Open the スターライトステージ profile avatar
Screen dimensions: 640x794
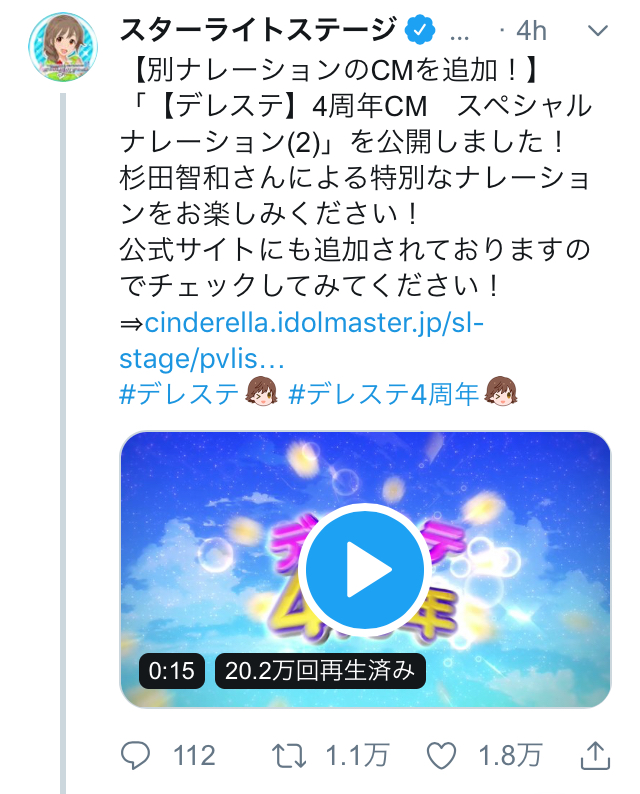(63, 52)
